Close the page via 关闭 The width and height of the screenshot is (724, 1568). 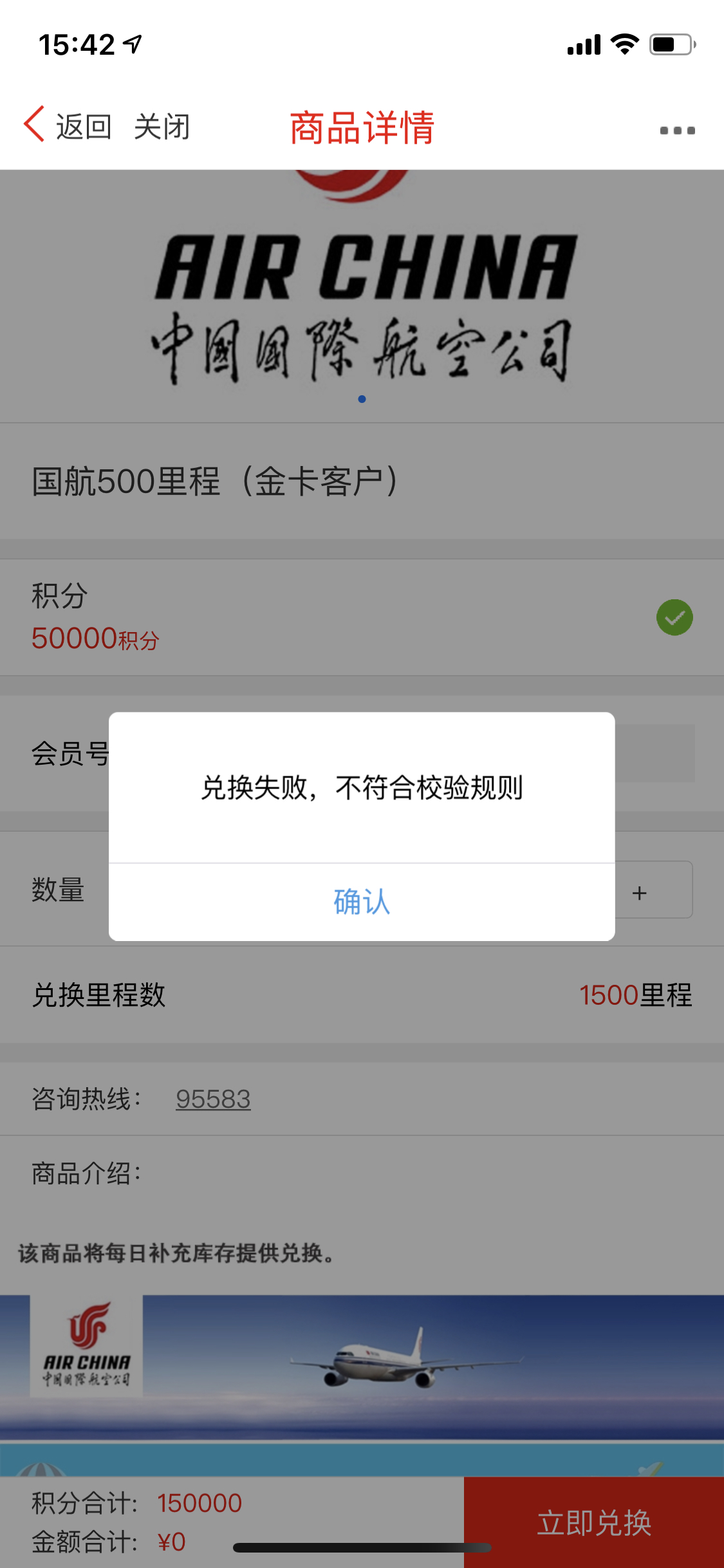tap(162, 126)
